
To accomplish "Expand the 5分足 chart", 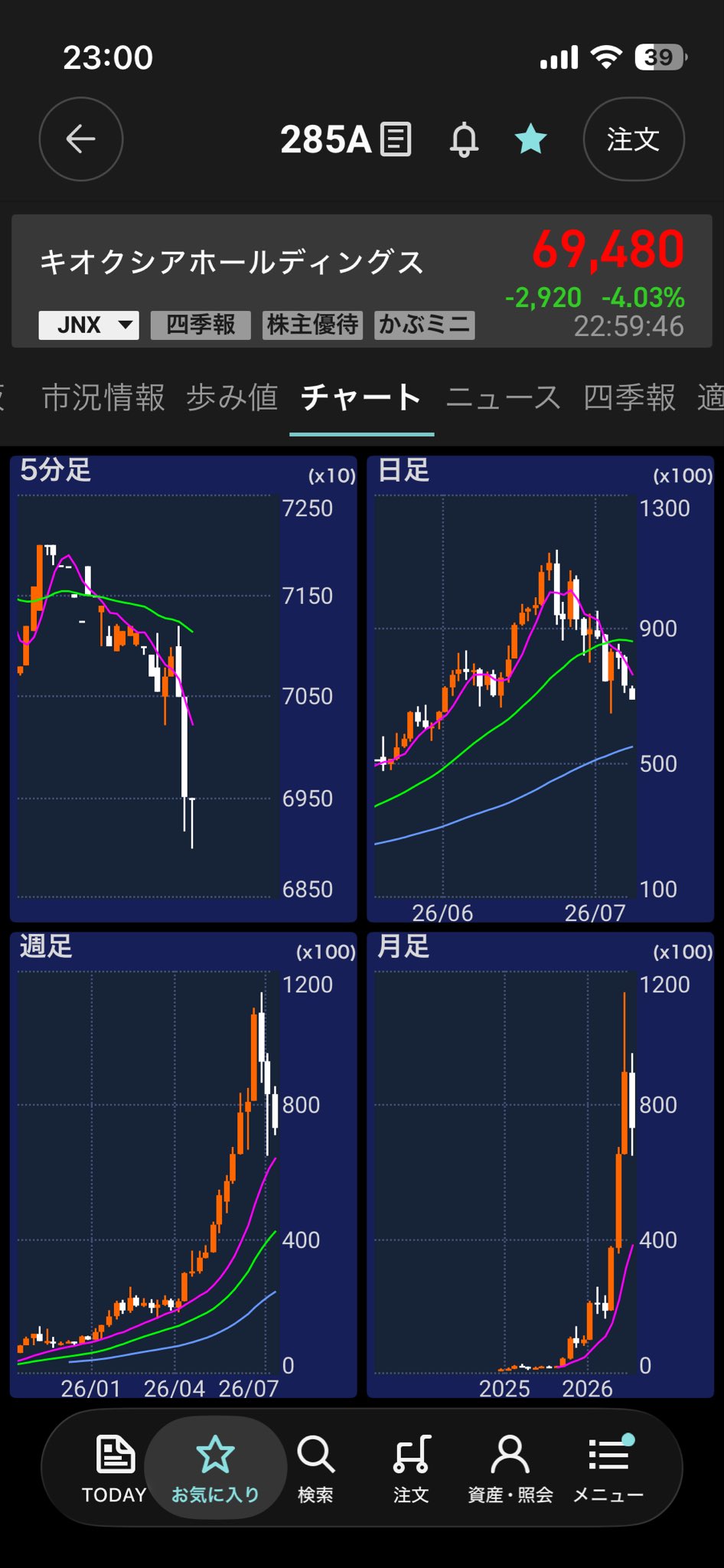I will [x=184, y=689].
